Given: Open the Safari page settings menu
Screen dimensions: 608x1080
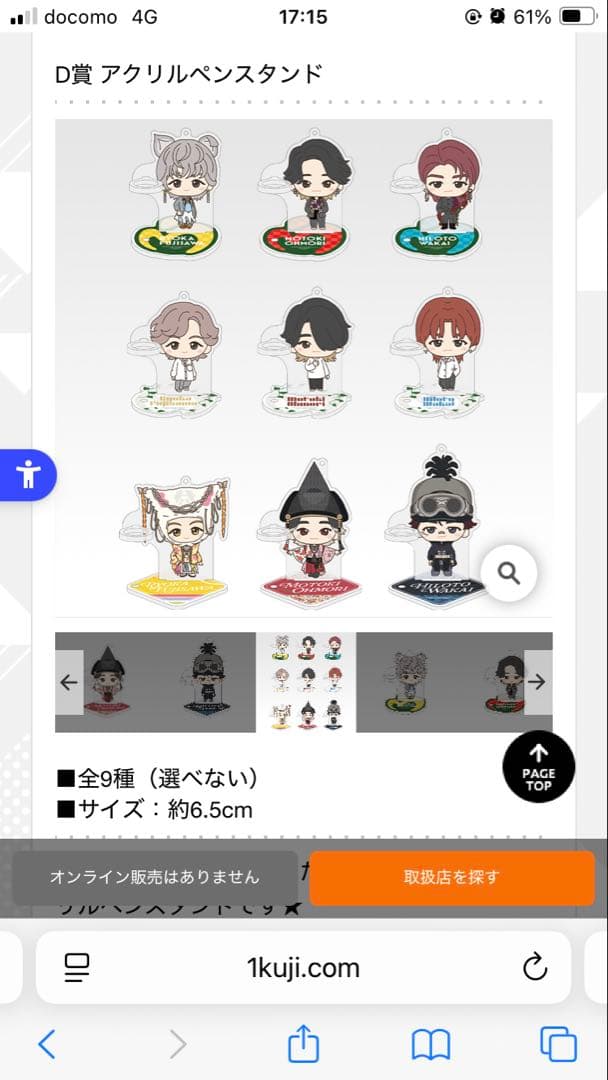Looking at the screenshot, I should (77, 967).
